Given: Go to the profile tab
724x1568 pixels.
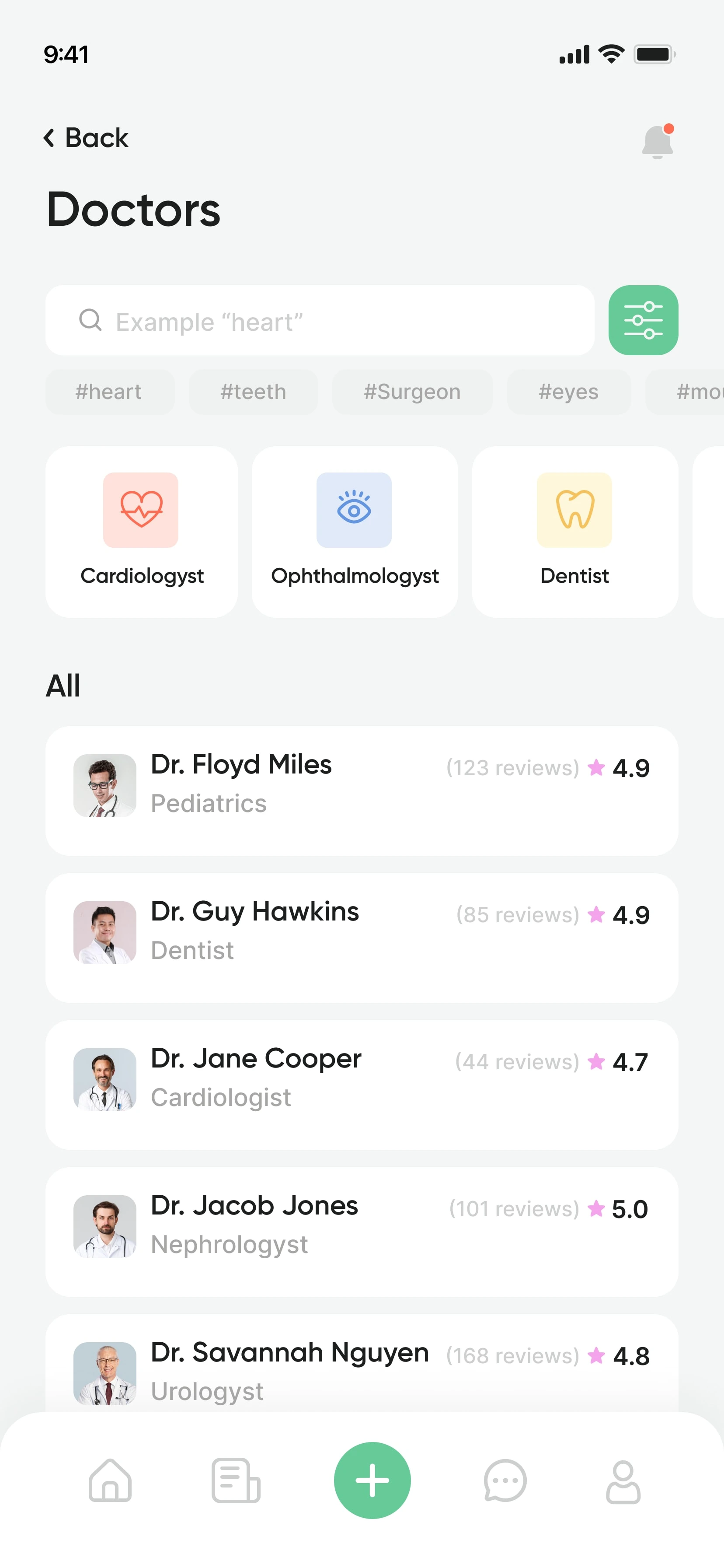Looking at the screenshot, I should (623, 1481).
